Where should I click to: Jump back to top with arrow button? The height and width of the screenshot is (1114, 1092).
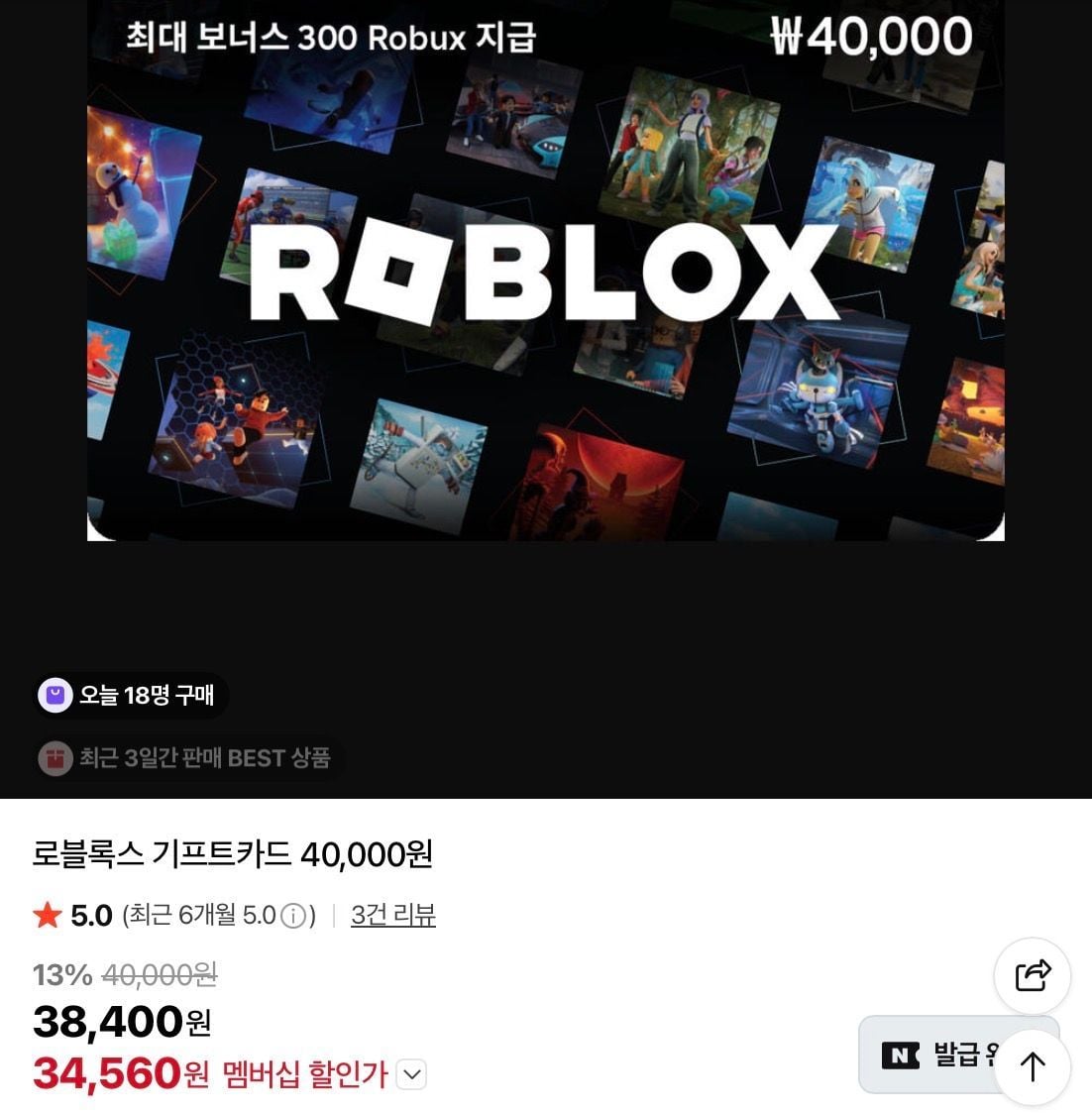[1033, 1066]
